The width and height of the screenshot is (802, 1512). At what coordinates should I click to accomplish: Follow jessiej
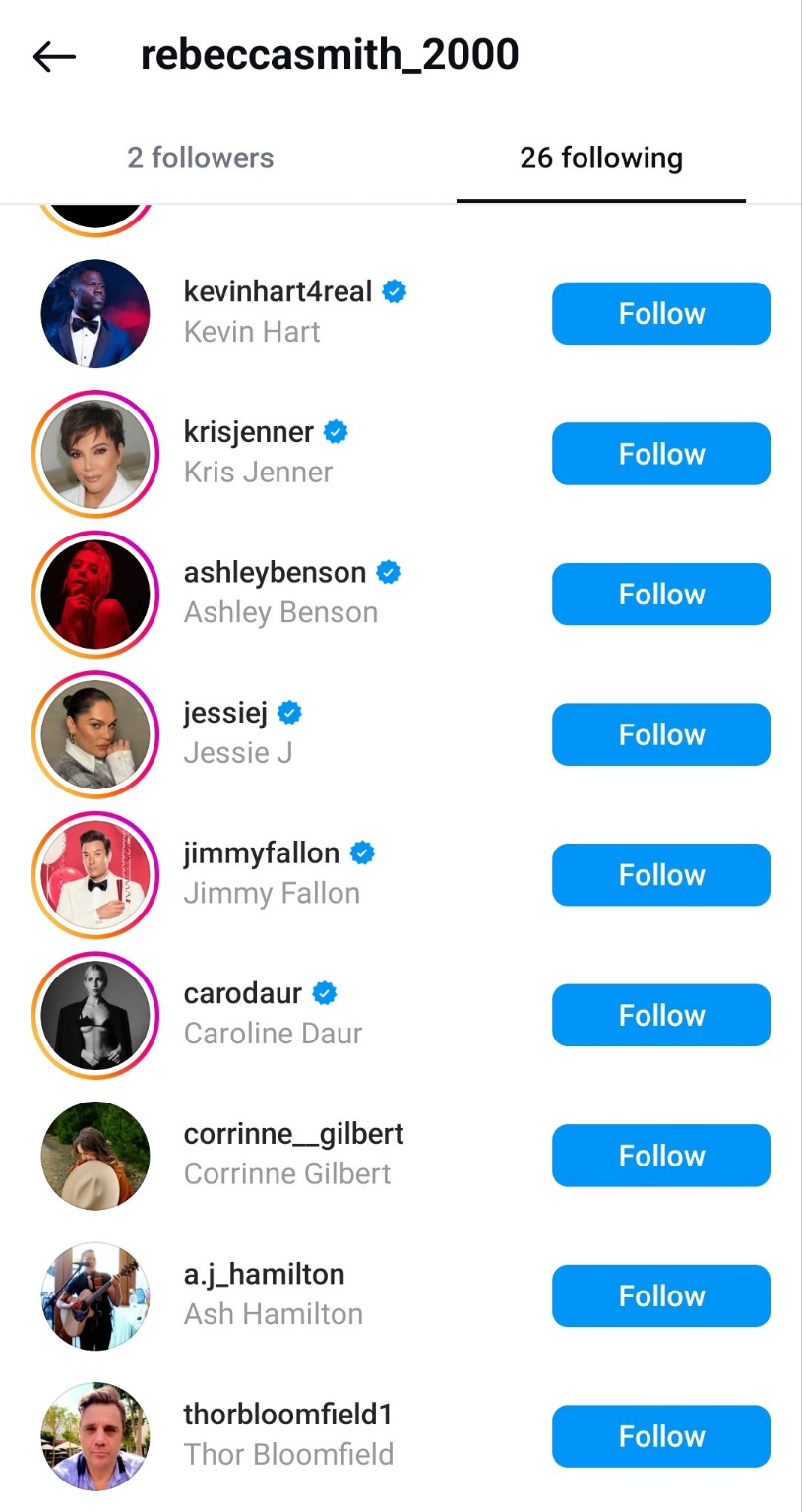[660, 734]
